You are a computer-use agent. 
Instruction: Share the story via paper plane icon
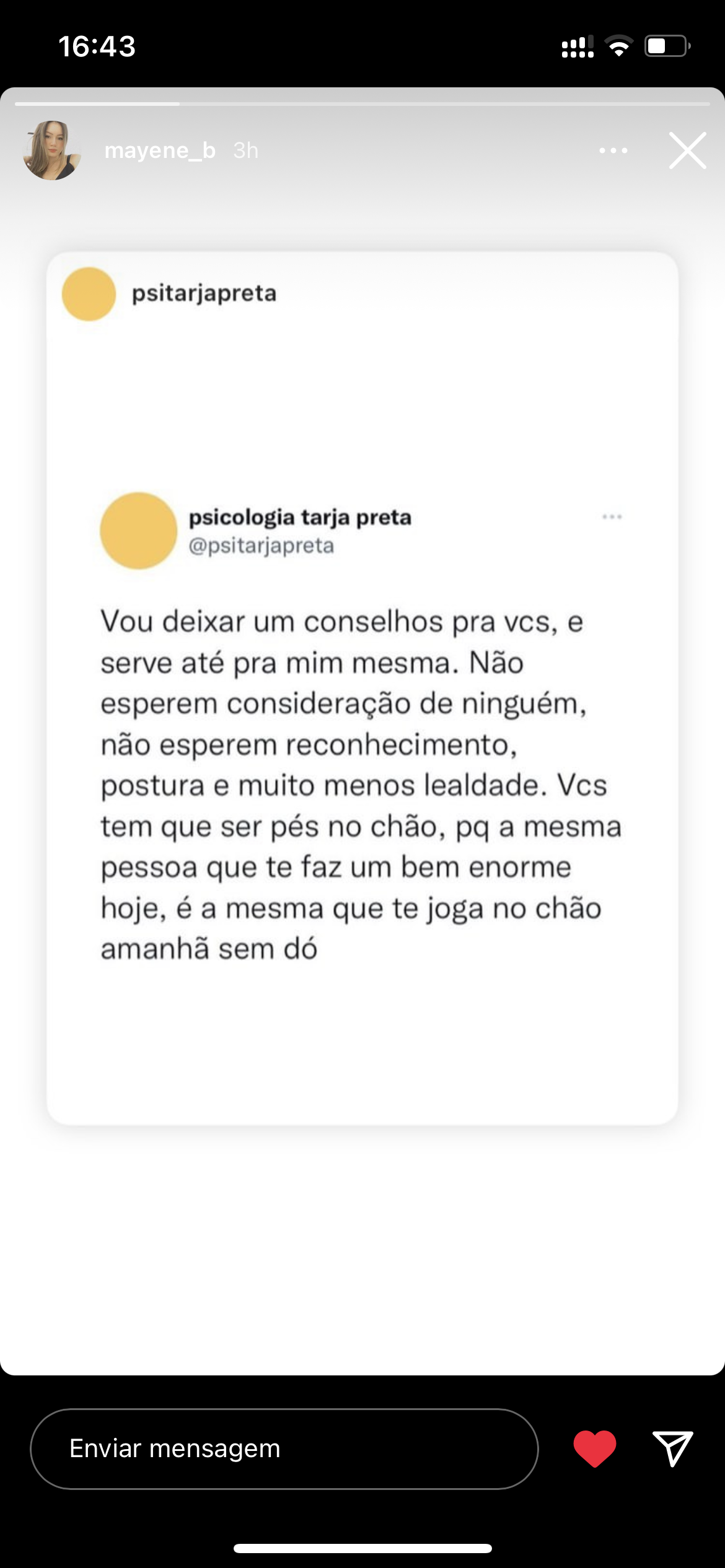click(x=672, y=1448)
